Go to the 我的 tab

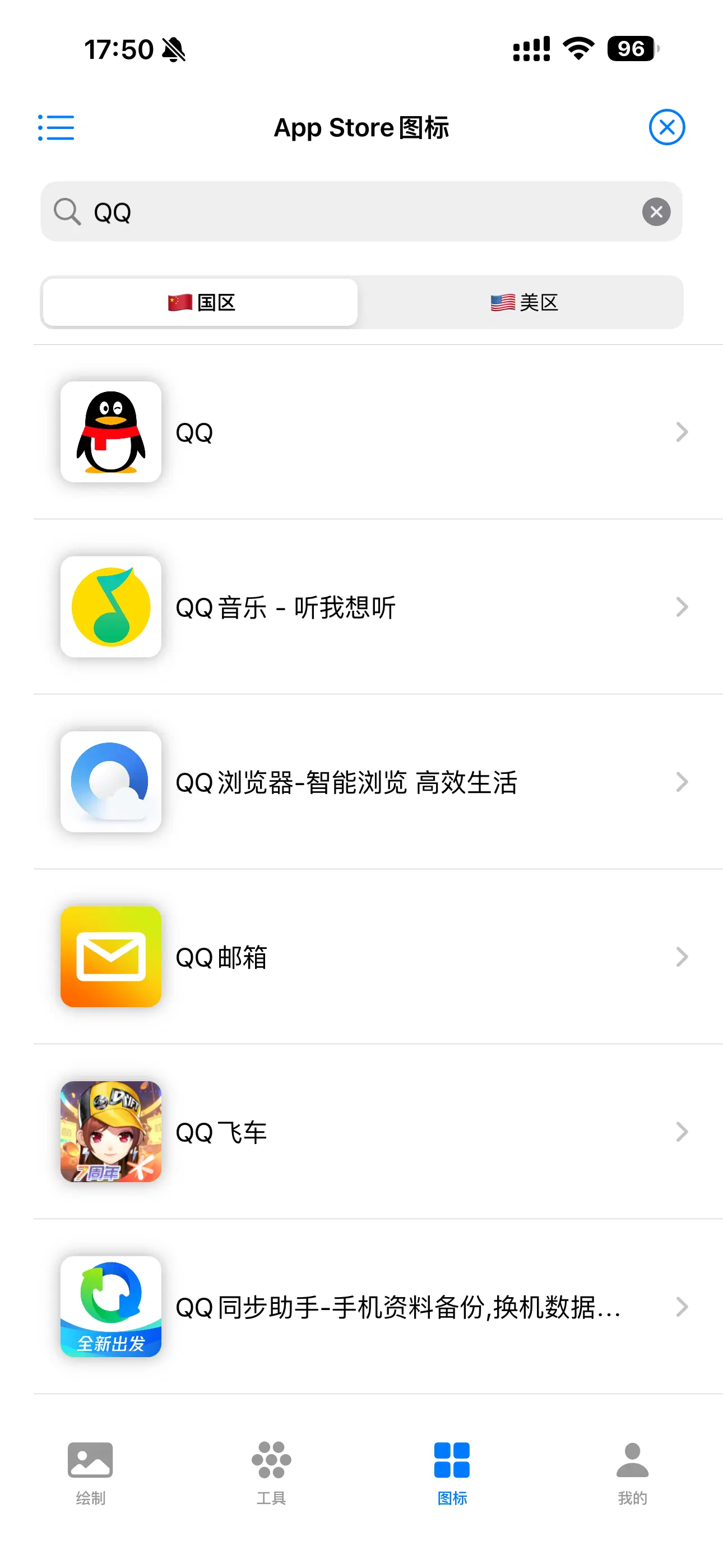(x=633, y=1473)
